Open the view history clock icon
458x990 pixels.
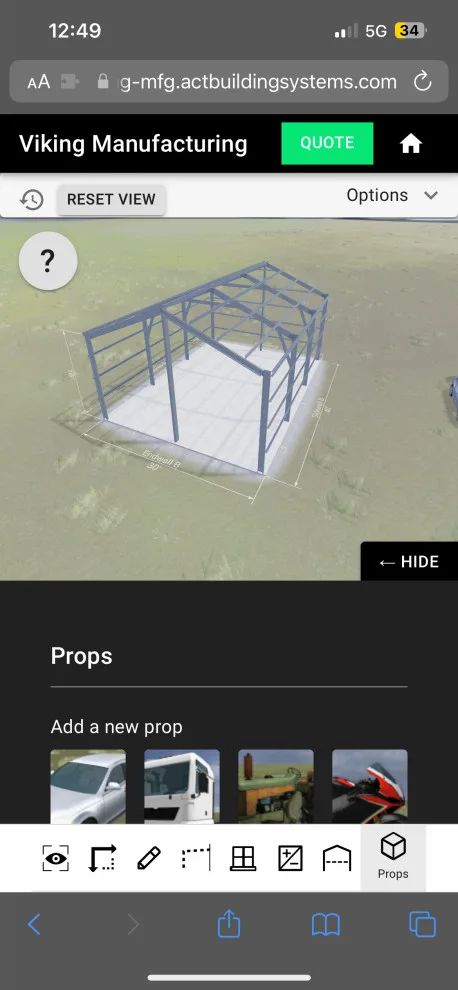click(x=32, y=200)
